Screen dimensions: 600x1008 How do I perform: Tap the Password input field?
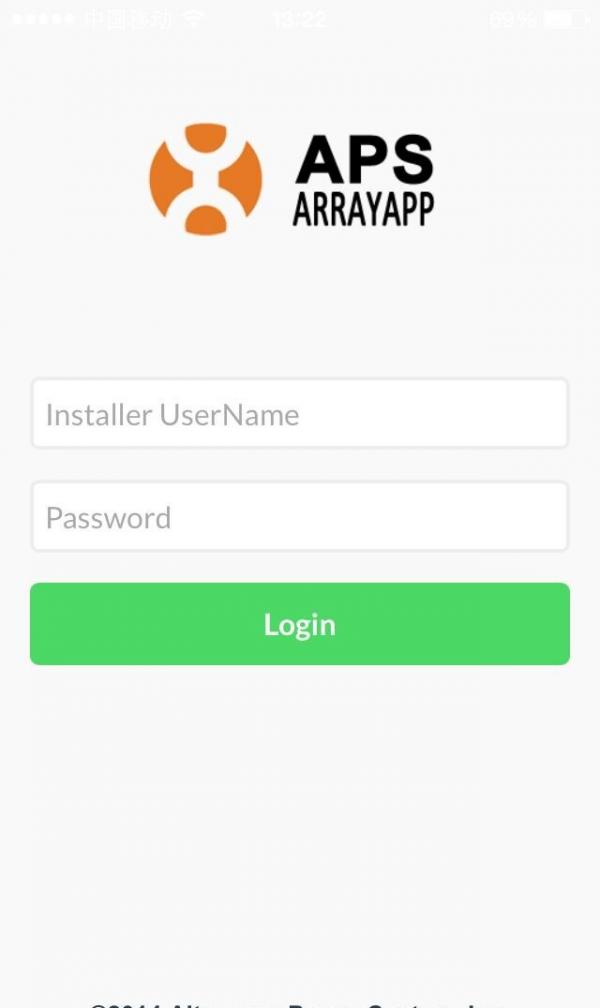(300, 517)
